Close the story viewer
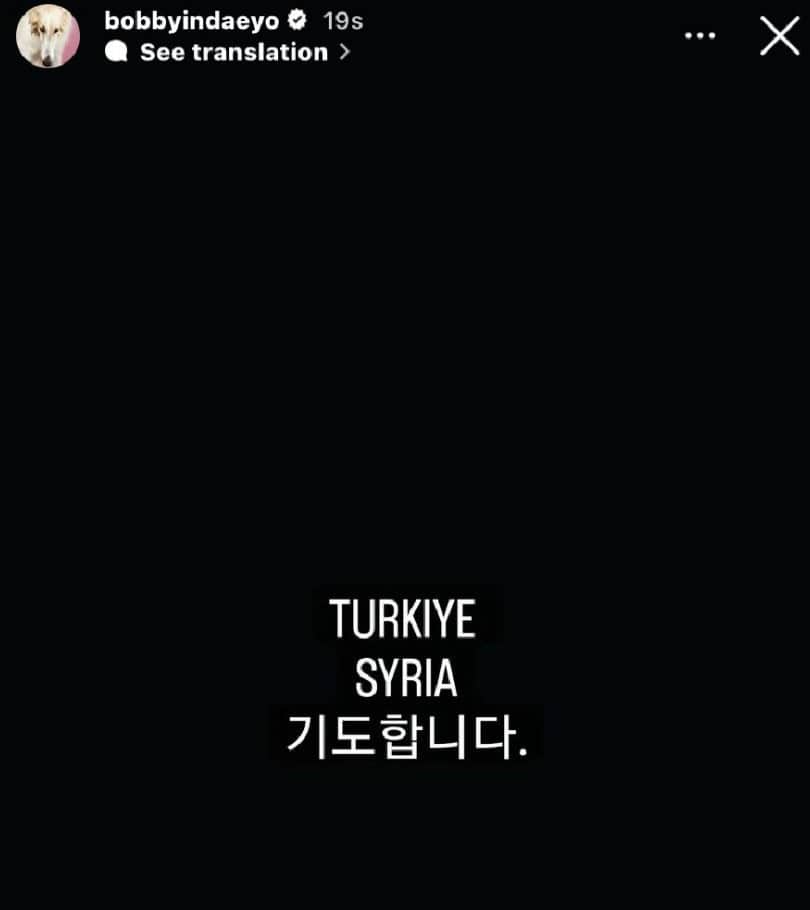This screenshot has width=810, height=910. (x=779, y=35)
